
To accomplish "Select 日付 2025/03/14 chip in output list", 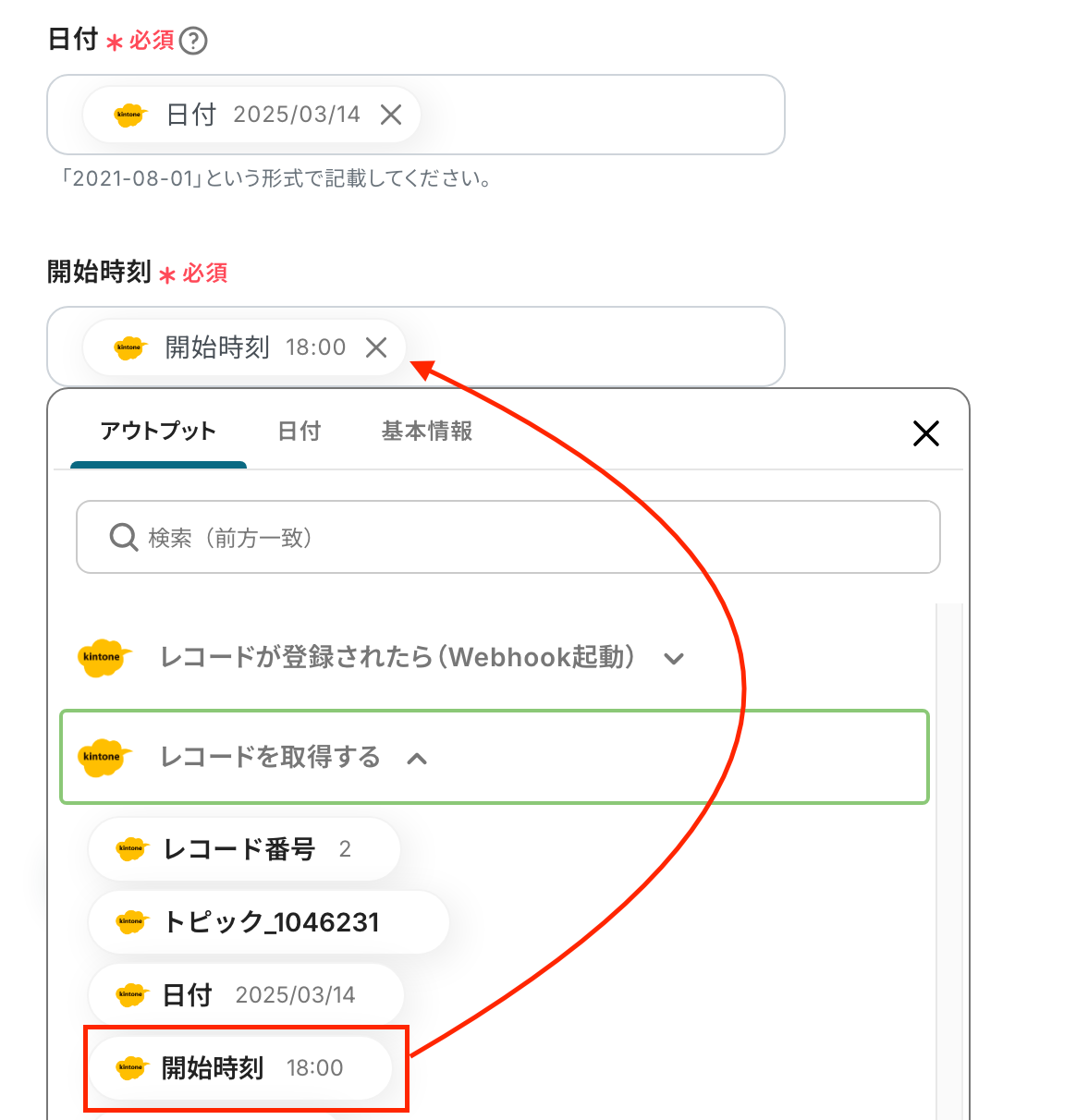I will pos(246,995).
